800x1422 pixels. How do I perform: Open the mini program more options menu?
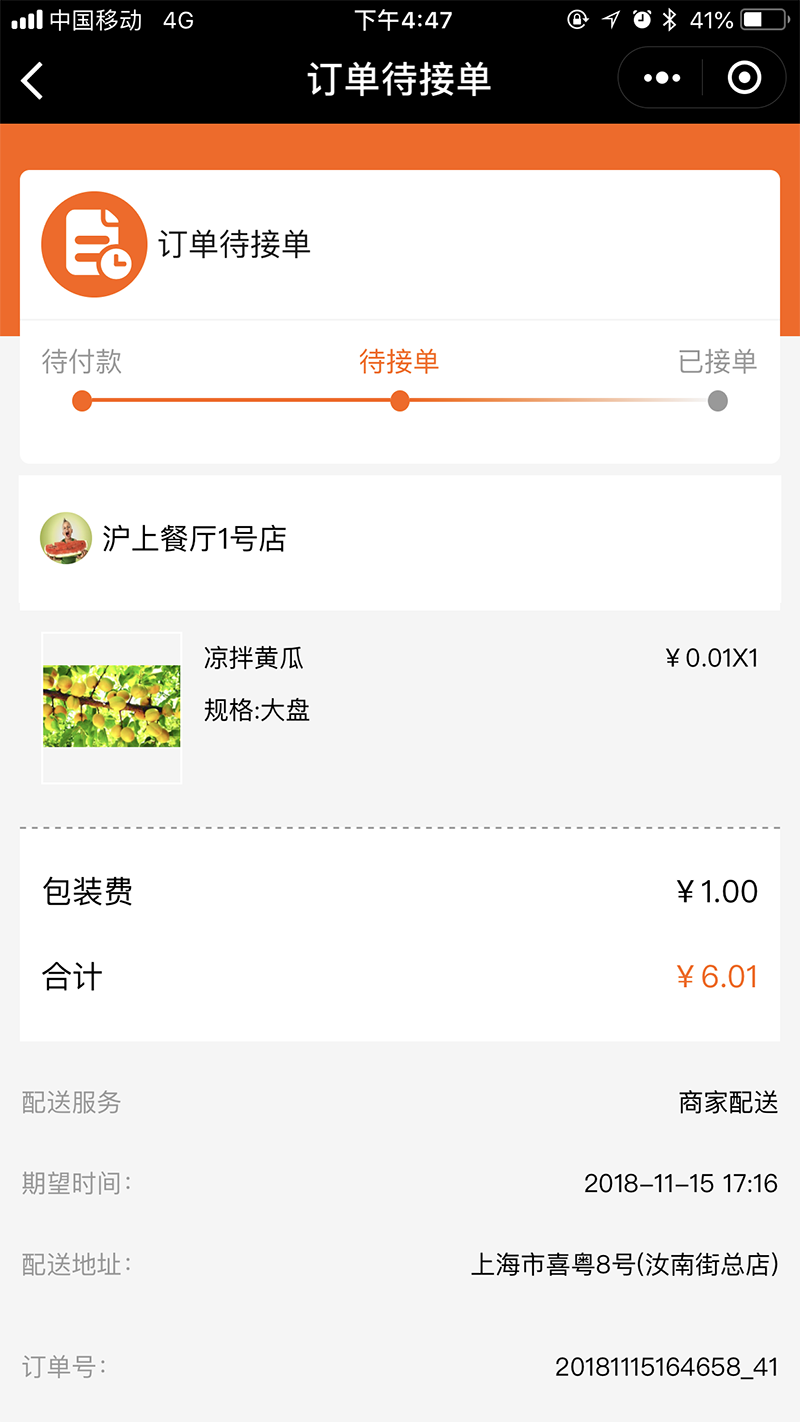(662, 78)
